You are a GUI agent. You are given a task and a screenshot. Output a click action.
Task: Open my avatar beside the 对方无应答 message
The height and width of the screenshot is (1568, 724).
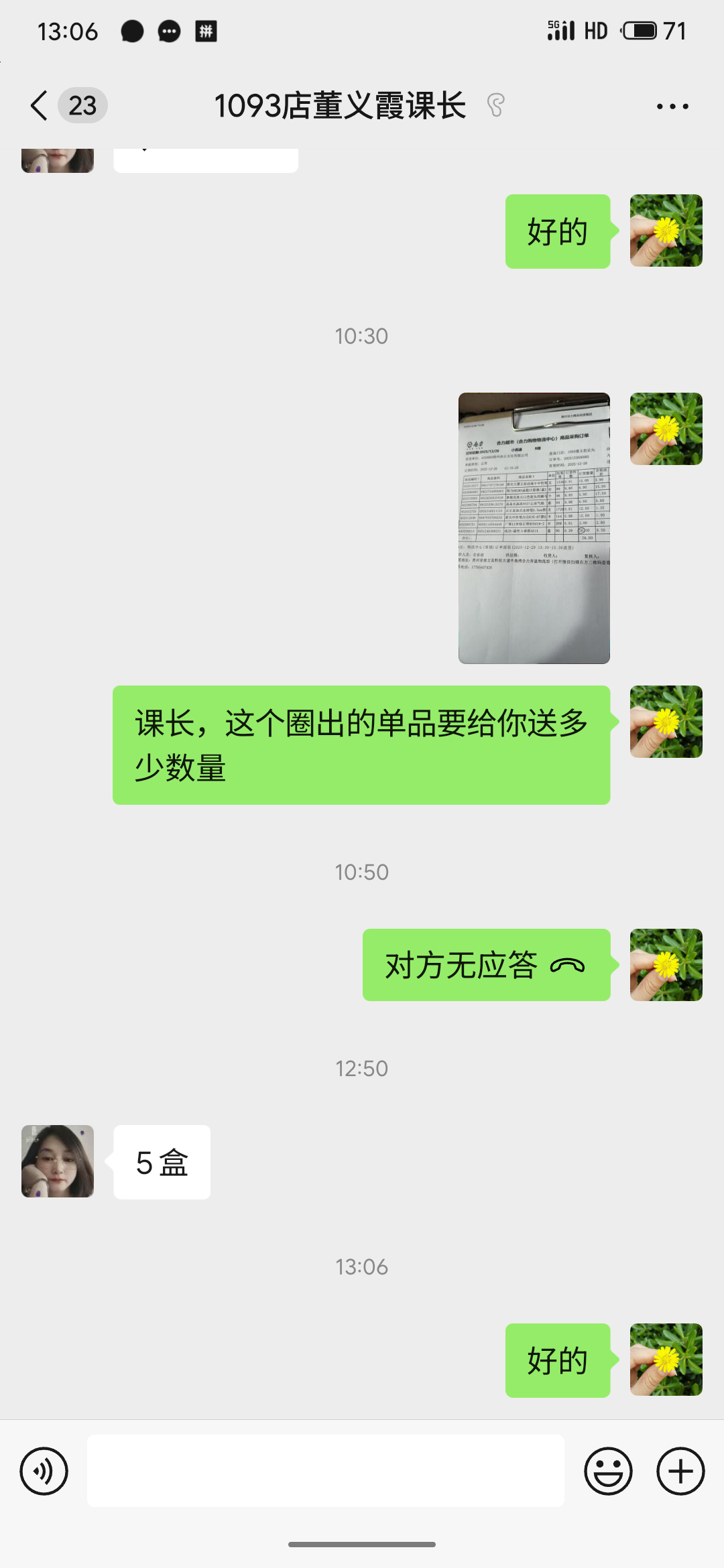click(666, 965)
